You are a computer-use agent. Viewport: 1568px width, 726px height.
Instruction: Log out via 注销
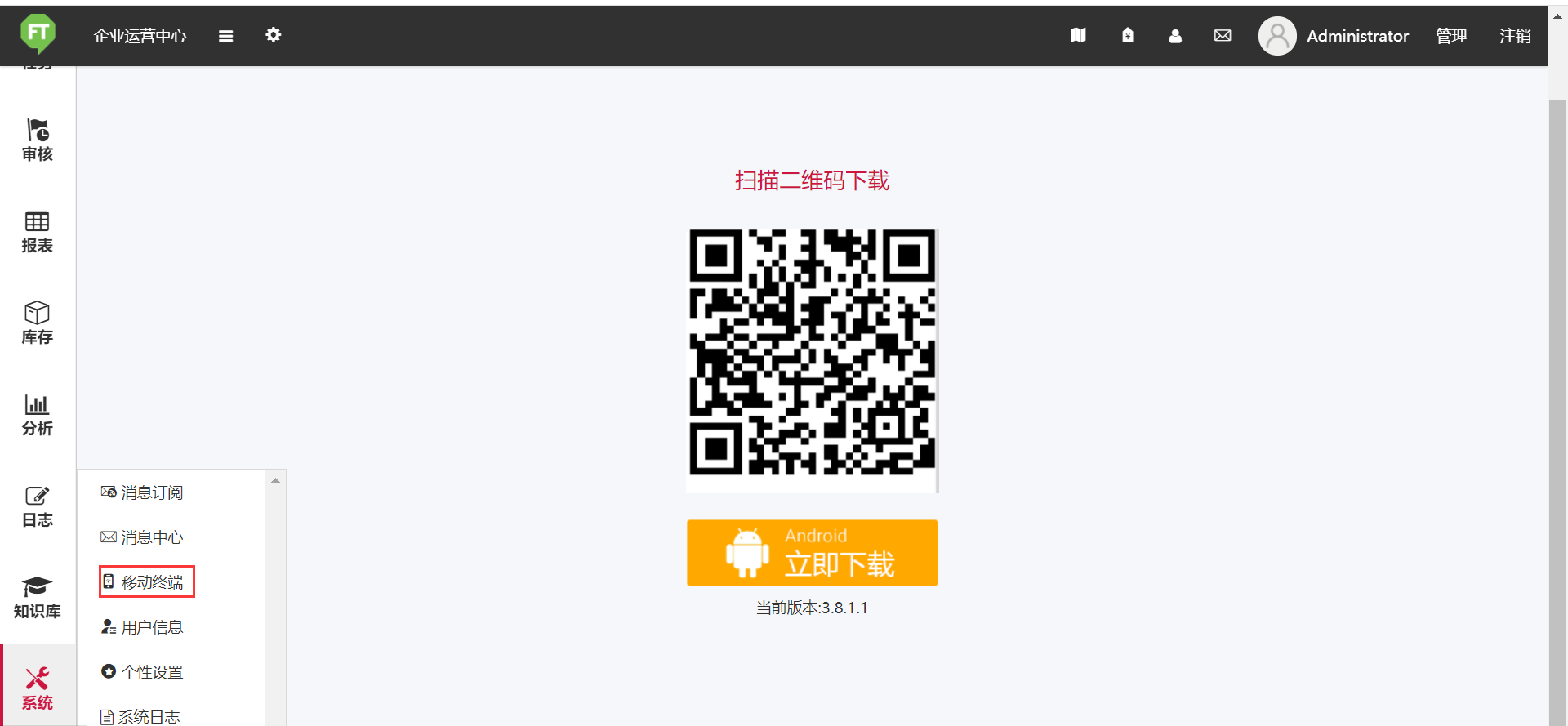pyautogui.click(x=1515, y=36)
